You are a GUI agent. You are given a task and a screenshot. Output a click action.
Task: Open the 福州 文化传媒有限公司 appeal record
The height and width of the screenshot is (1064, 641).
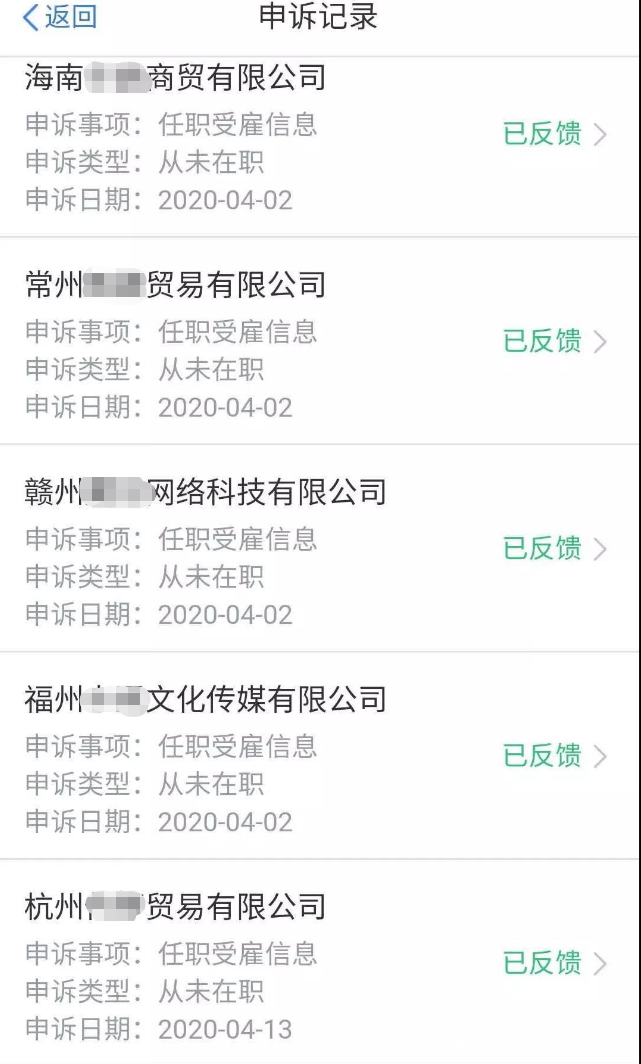320,757
